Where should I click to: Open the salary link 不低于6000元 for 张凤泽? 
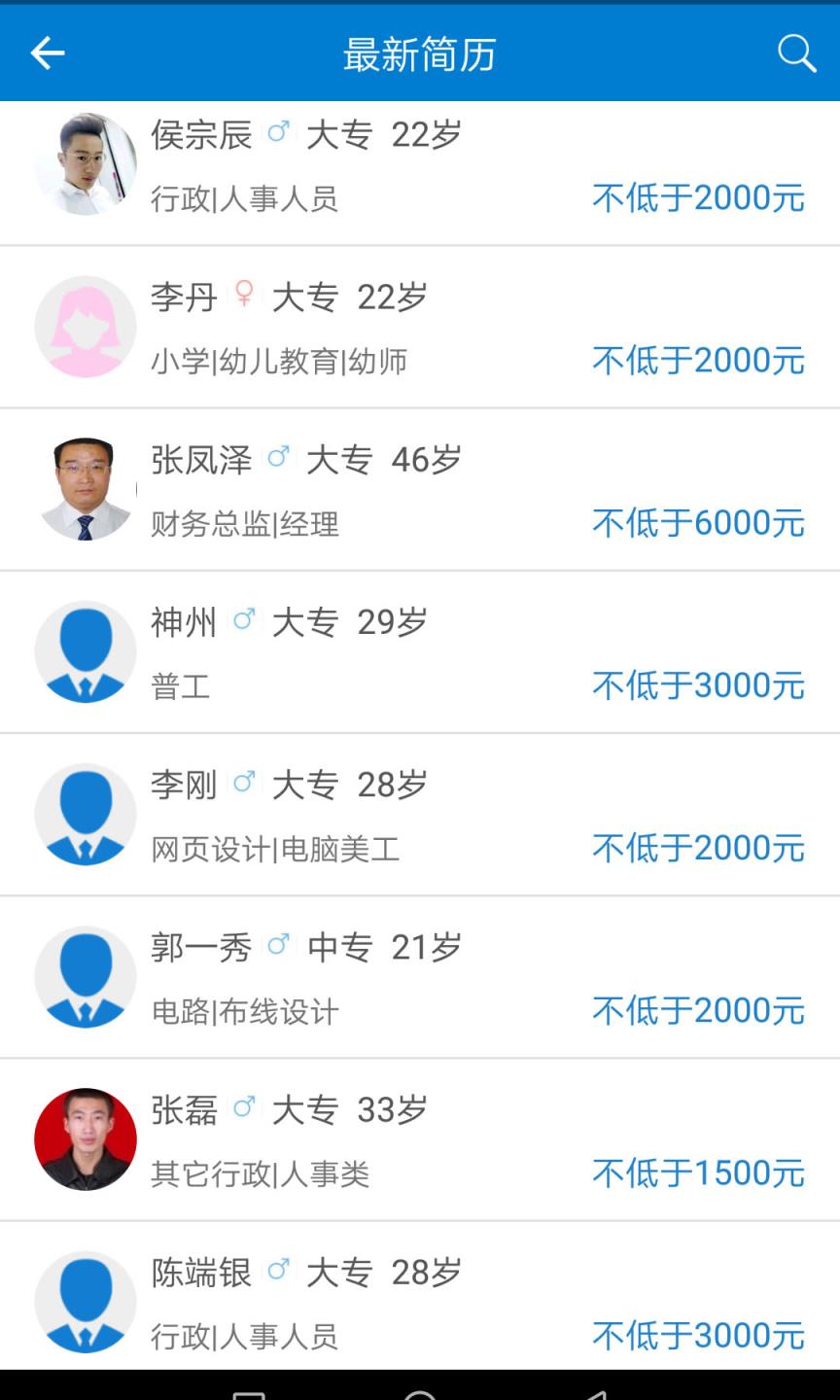[x=697, y=523]
